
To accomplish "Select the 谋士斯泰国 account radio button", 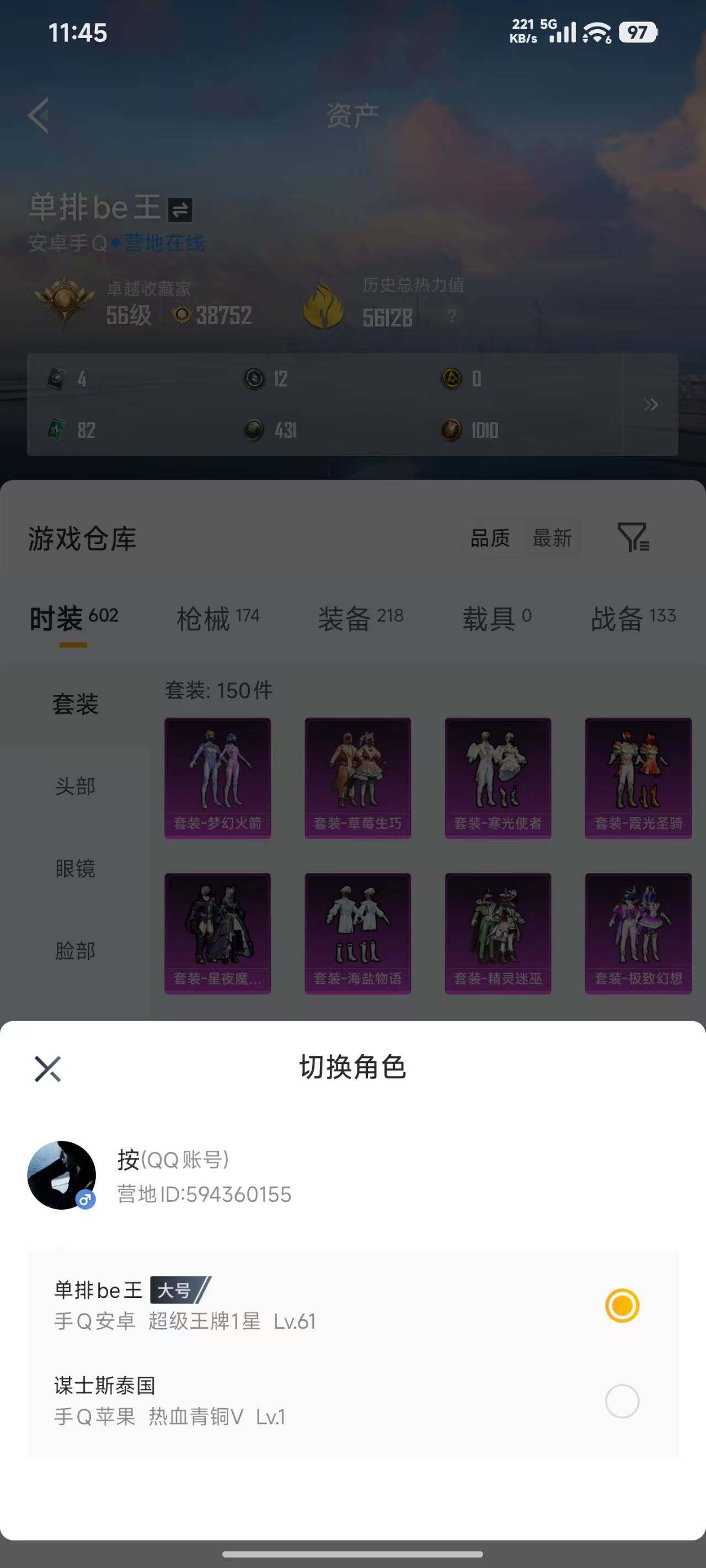I will pyautogui.click(x=622, y=1400).
